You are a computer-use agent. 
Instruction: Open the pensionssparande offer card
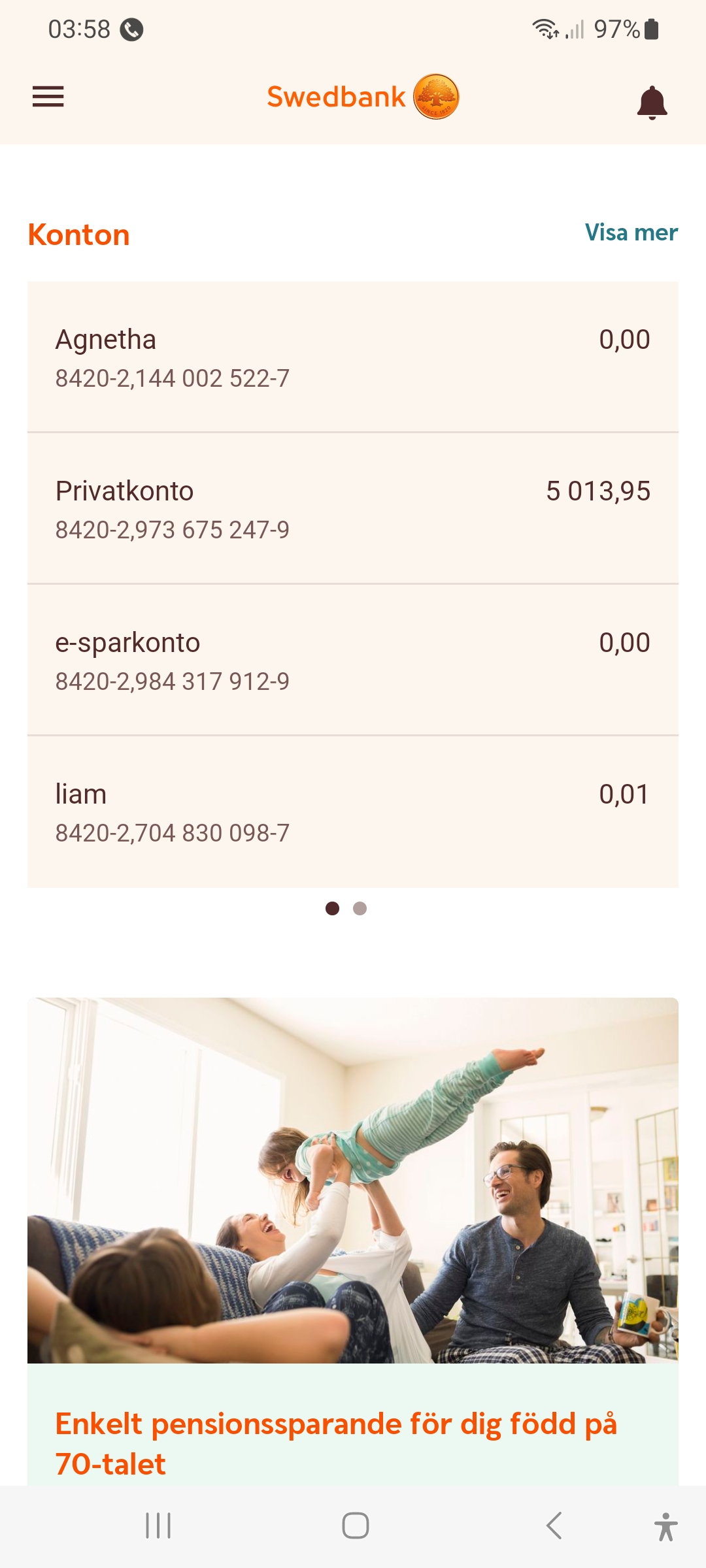coord(353,1241)
